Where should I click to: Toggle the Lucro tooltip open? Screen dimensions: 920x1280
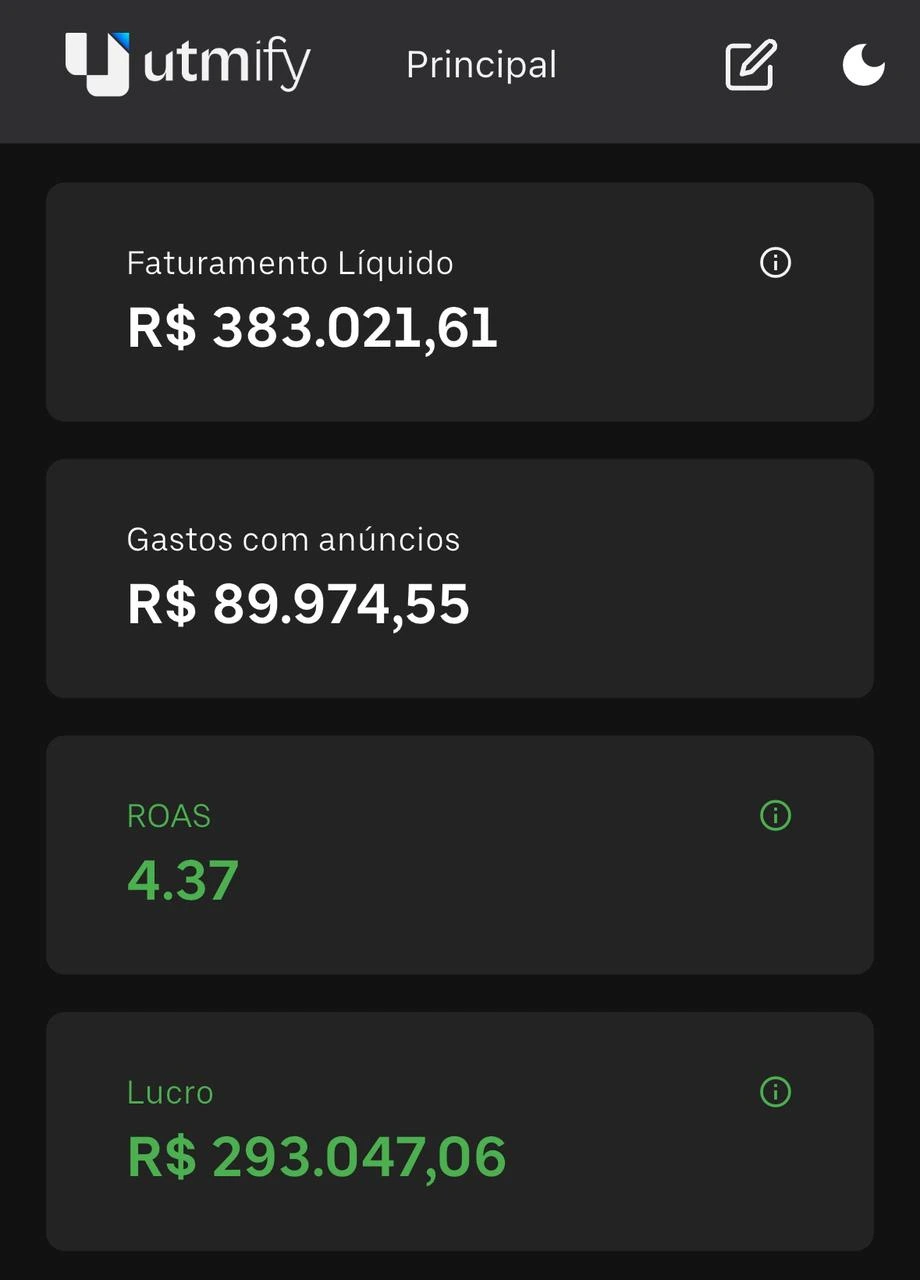pyautogui.click(x=775, y=1093)
